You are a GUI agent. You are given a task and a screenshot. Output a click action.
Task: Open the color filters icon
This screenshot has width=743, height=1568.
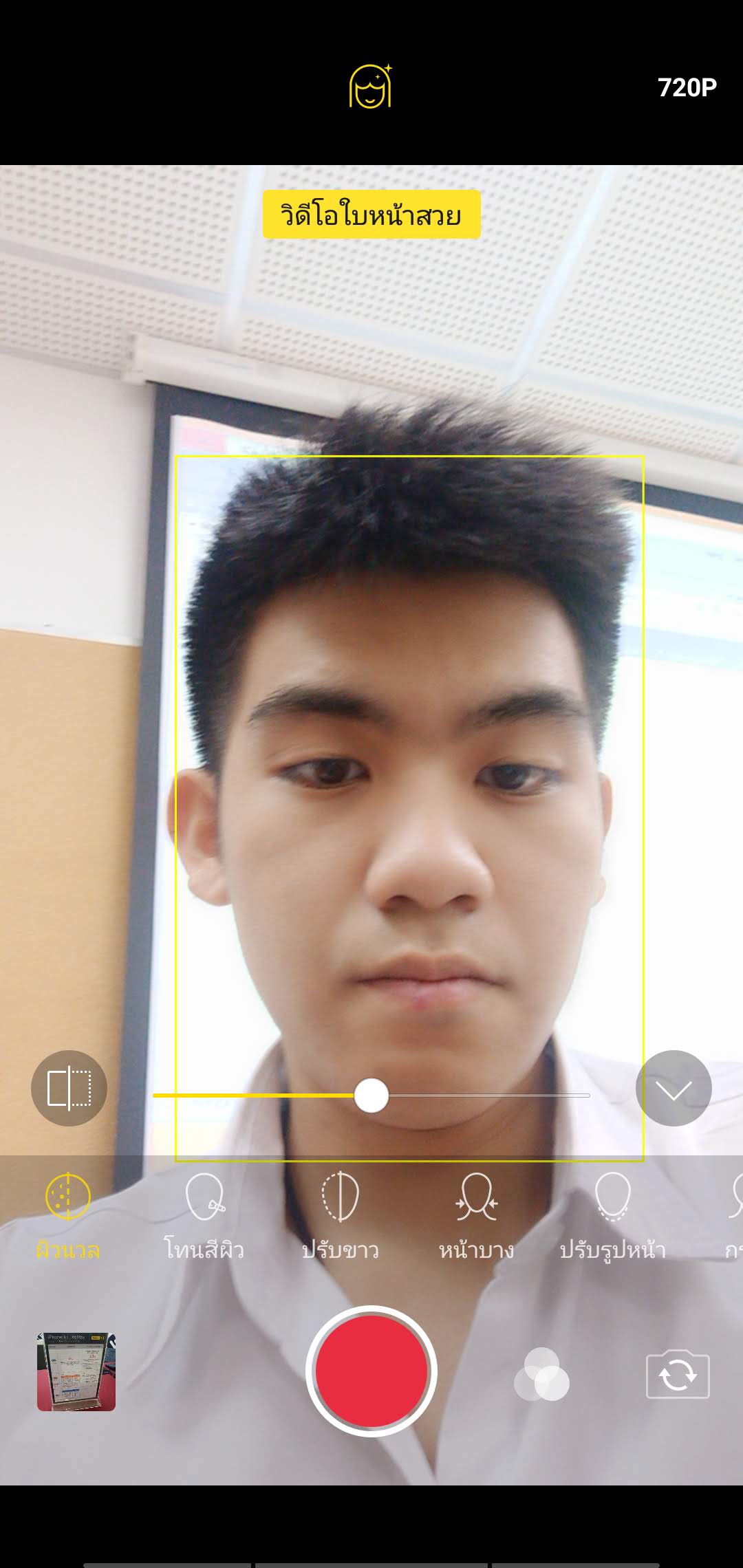[x=542, y=1374]
